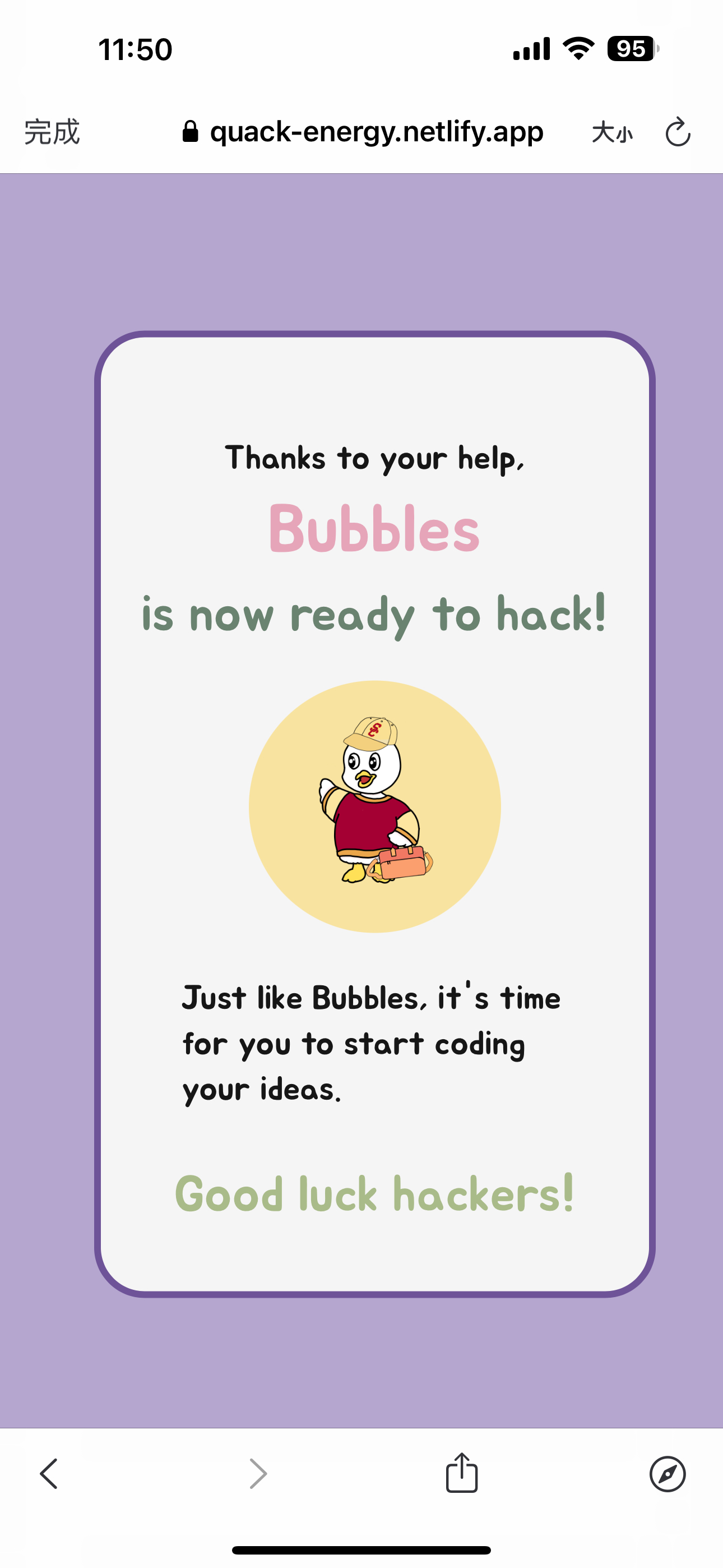Tap the lock icon to view site security

pos(189,131)
